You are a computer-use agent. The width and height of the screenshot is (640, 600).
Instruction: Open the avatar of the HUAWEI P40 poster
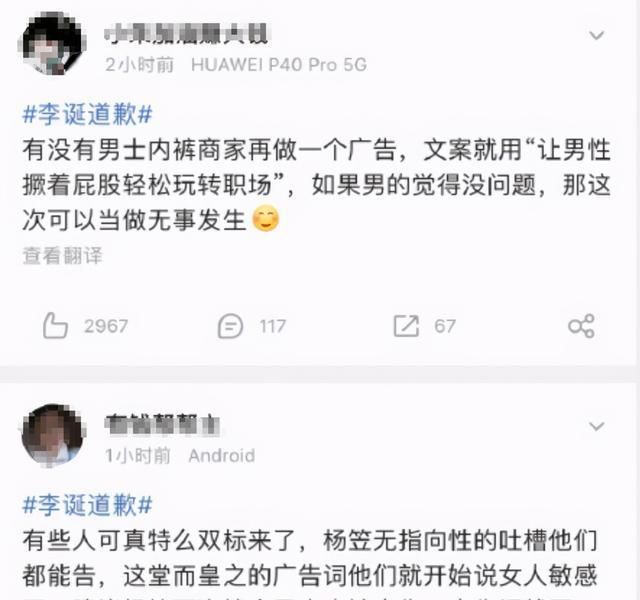(x=52, y=44)
